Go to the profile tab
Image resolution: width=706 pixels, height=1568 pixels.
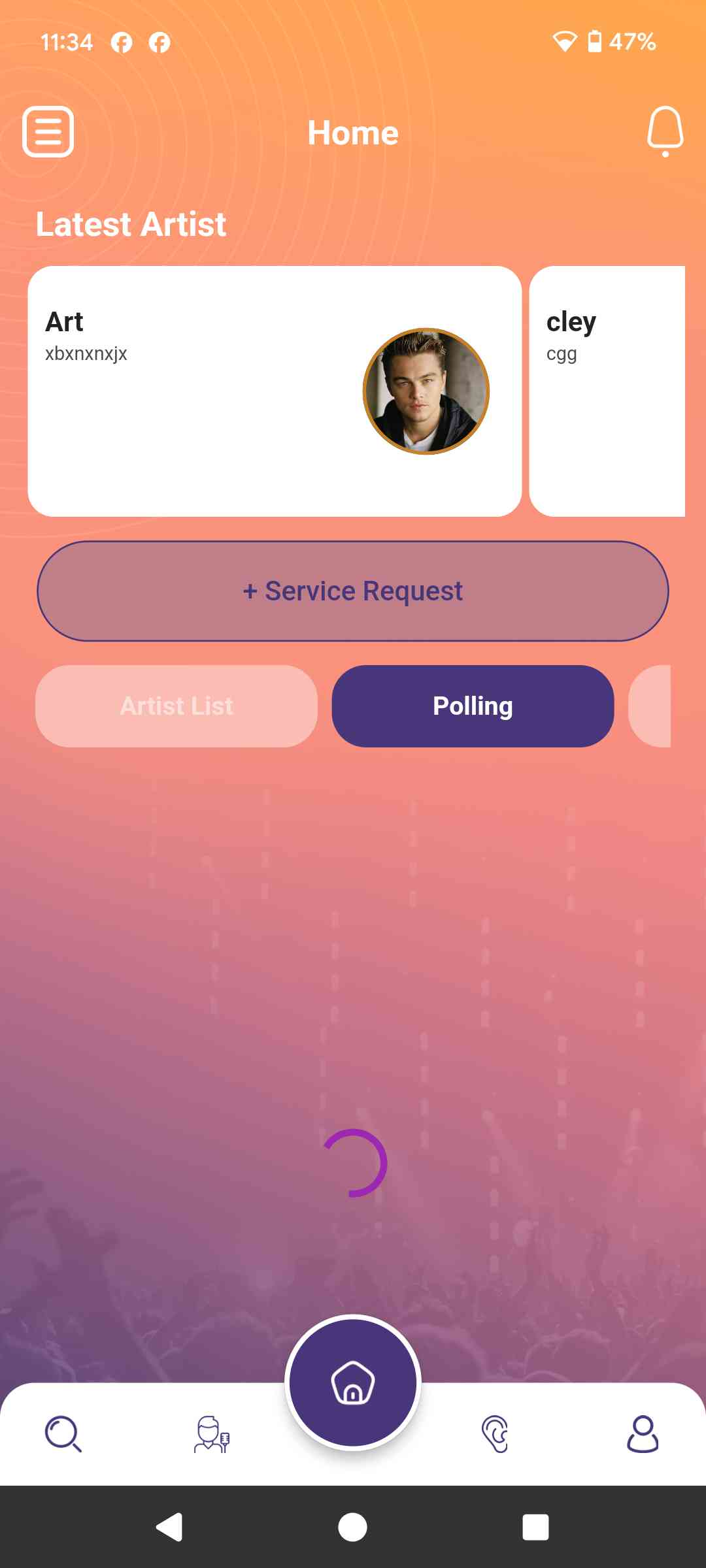(643, 1433)
